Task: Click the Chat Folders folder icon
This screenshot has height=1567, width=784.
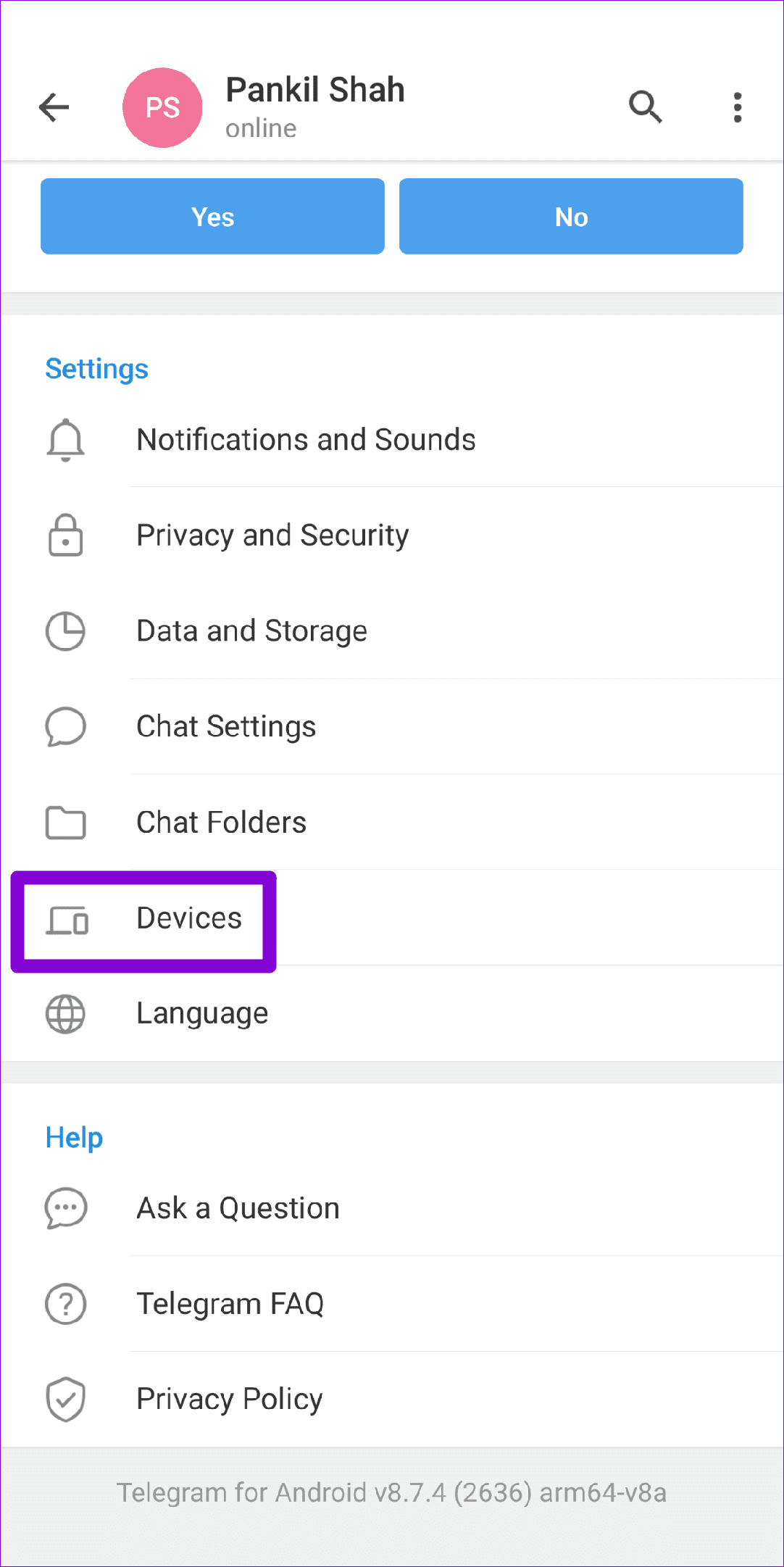Action: point(64,823)
